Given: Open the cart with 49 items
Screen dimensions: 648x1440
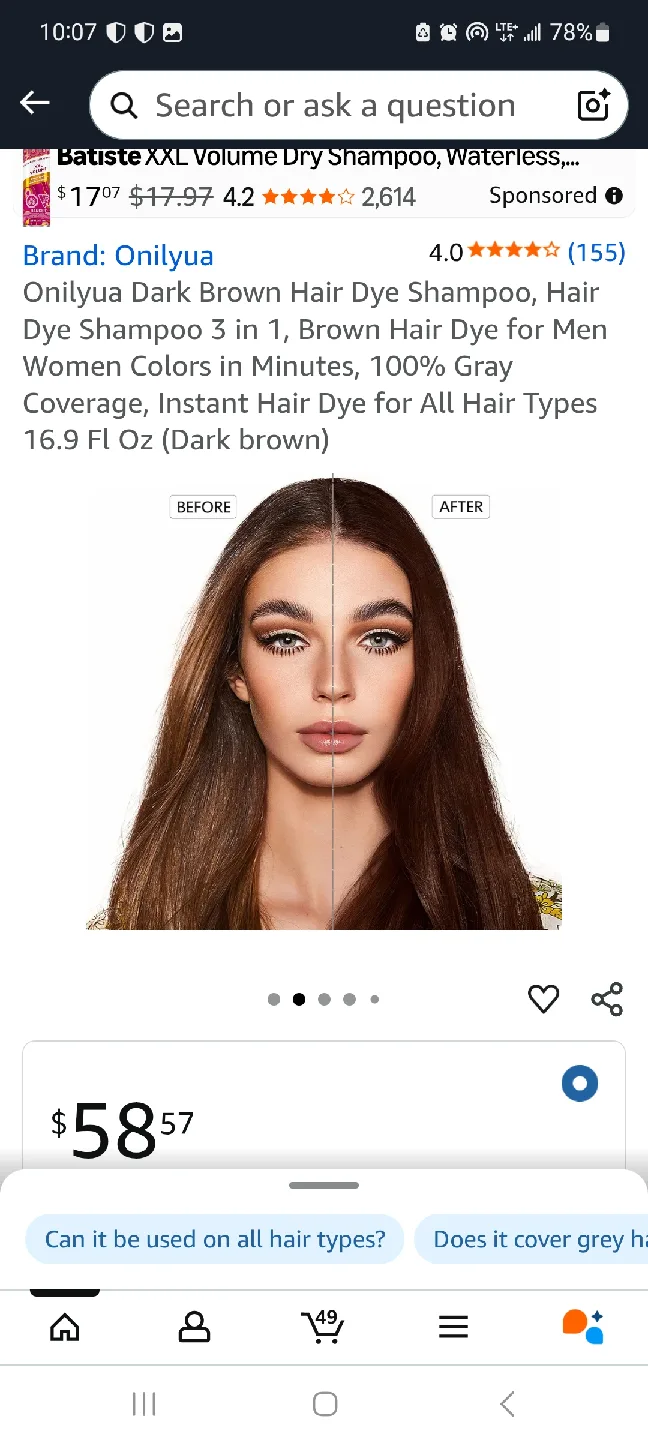Looking at the screenshot, I should click(x=323, y=1325).
